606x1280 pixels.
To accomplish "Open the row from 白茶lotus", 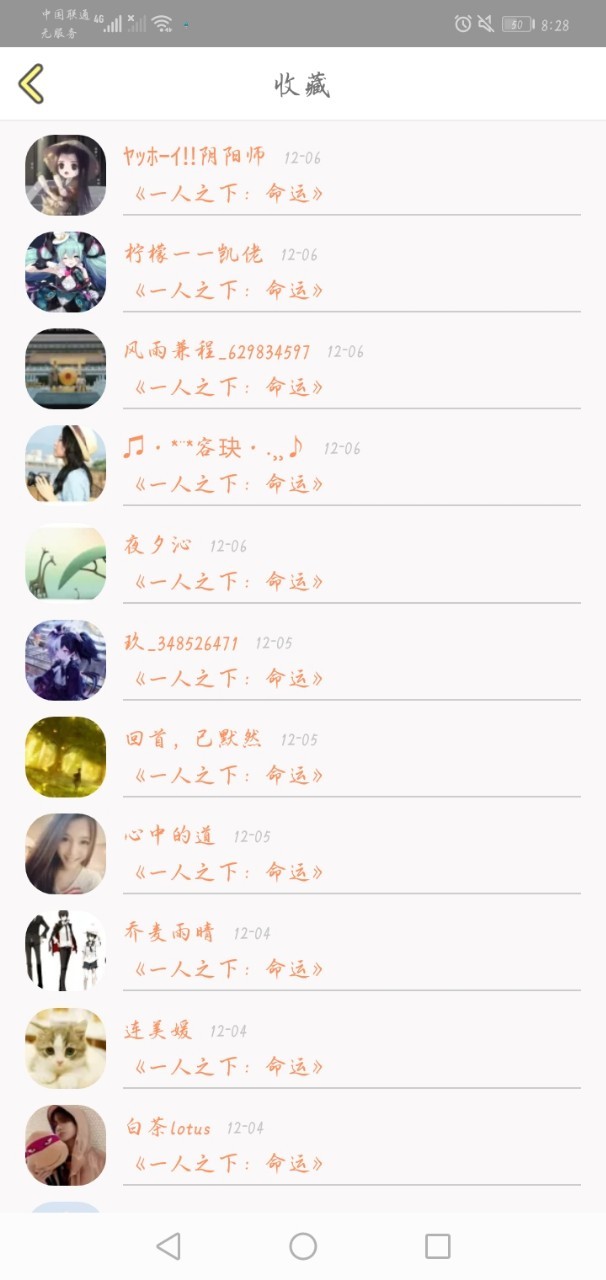I will coord(303,1145).
